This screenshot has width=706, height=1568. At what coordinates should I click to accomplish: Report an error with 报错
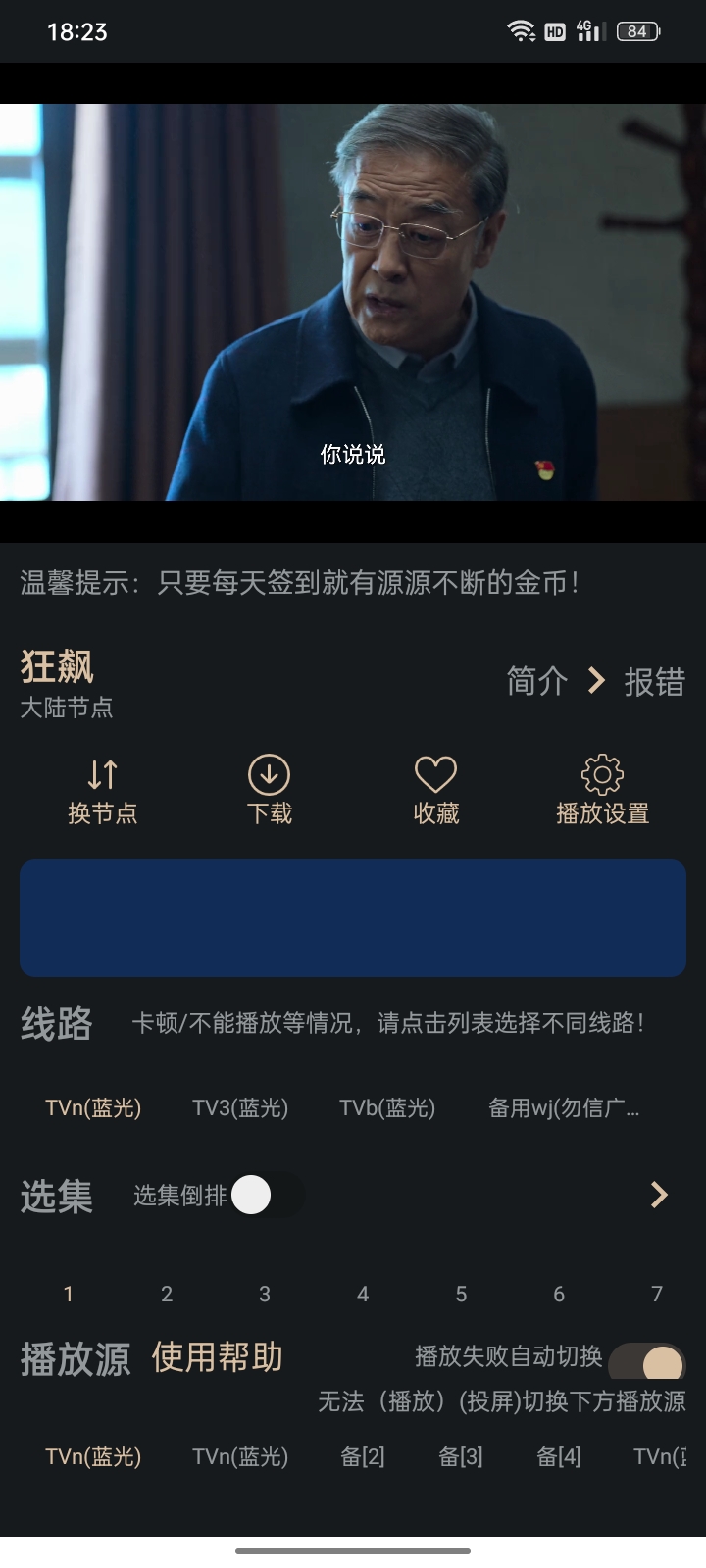pos(655,681)
